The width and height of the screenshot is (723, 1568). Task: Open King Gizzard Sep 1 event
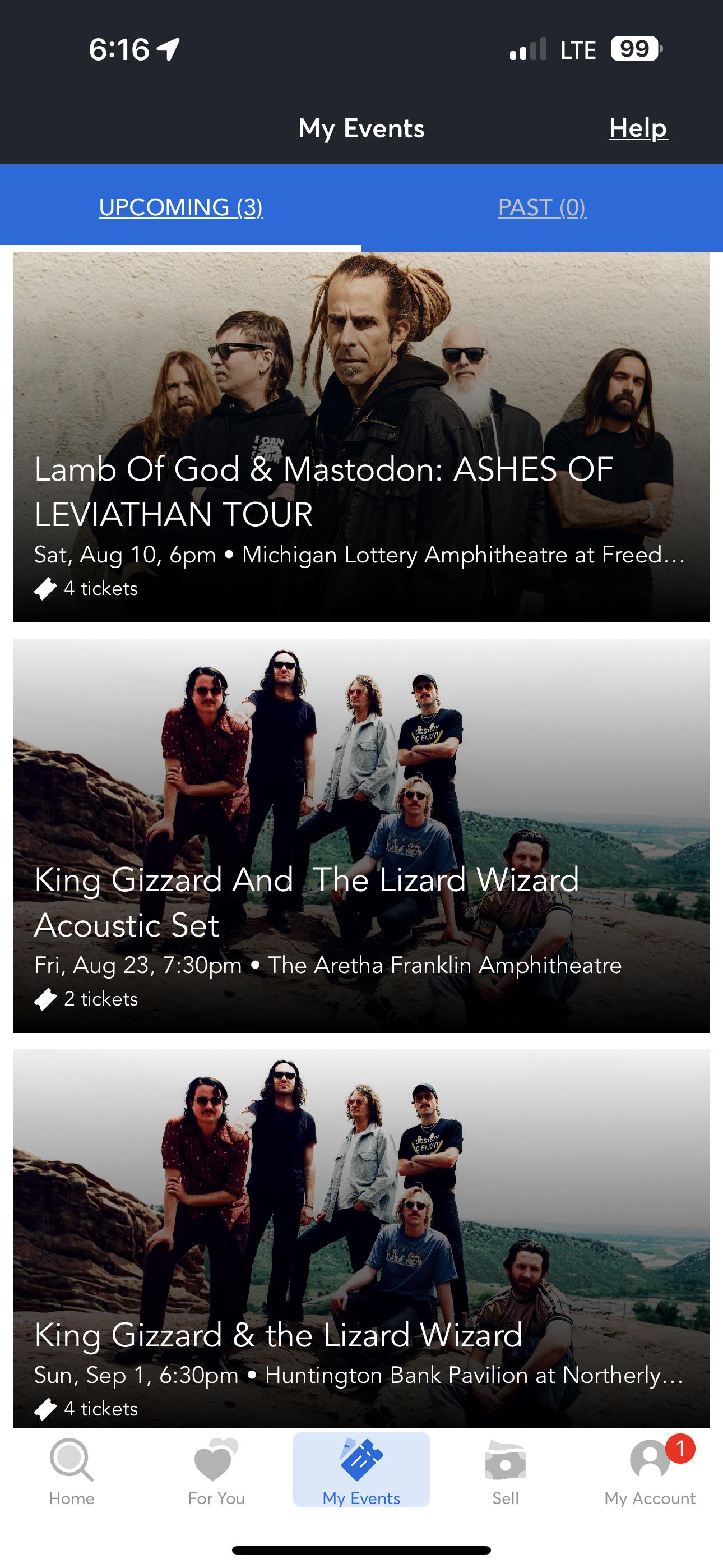coord(361,1238)
